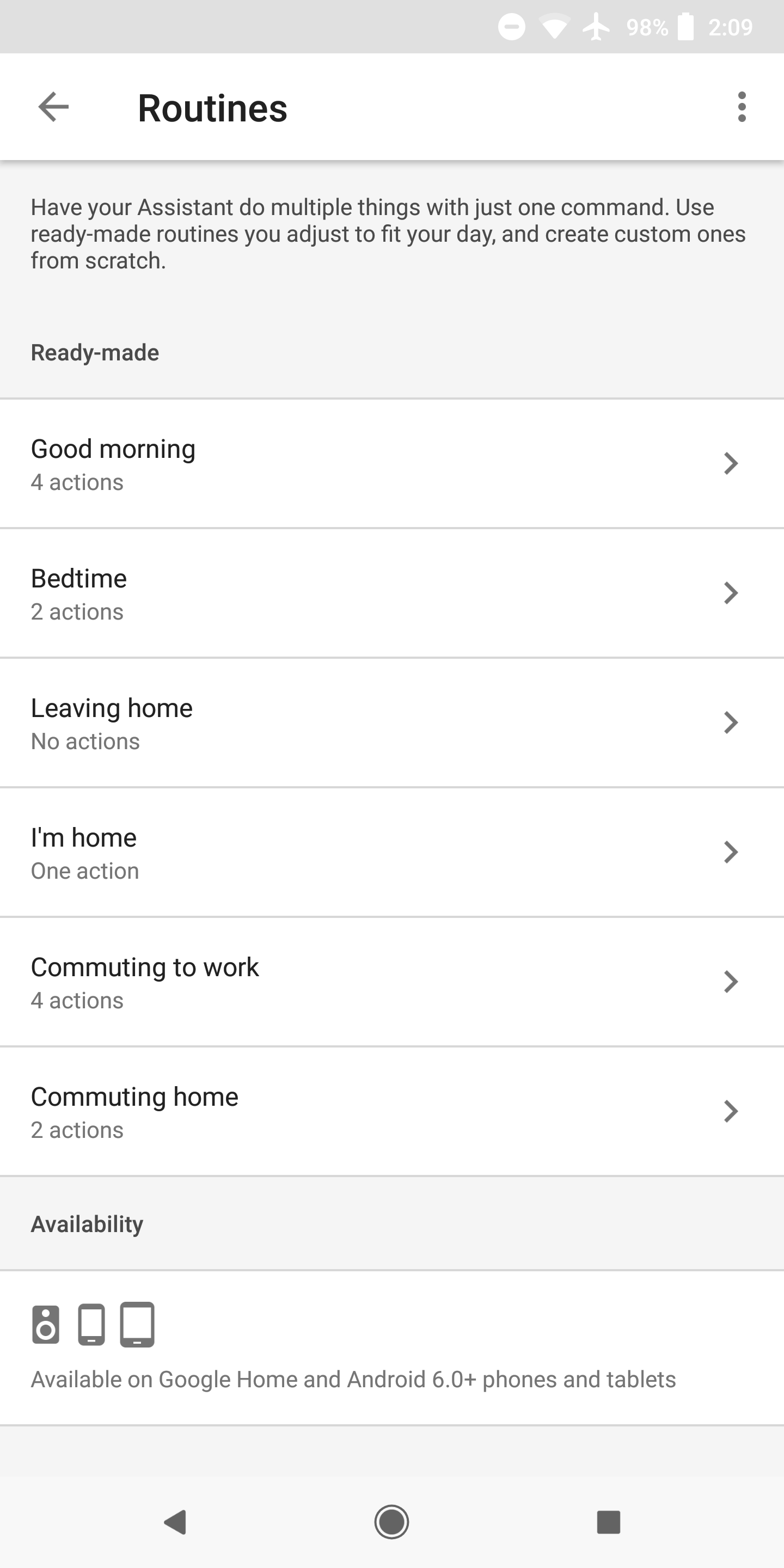Open the I'm home routine
The height and width of the screenshot is (1568, 784).
pyautogui.click(x=392, y=852)
